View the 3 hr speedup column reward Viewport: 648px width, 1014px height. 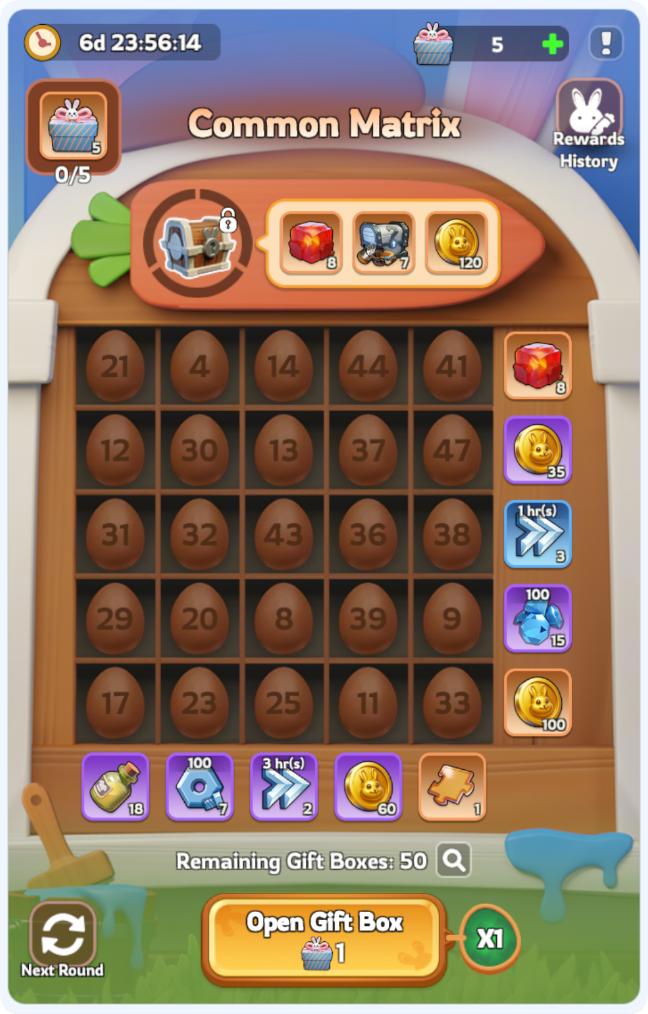pos(283,787)
